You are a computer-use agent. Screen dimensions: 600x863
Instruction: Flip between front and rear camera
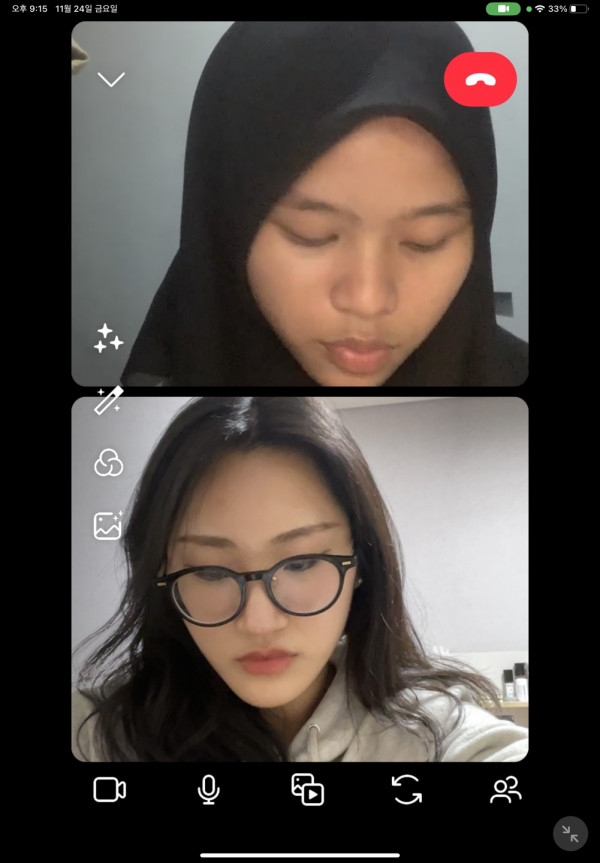(406, 790)
